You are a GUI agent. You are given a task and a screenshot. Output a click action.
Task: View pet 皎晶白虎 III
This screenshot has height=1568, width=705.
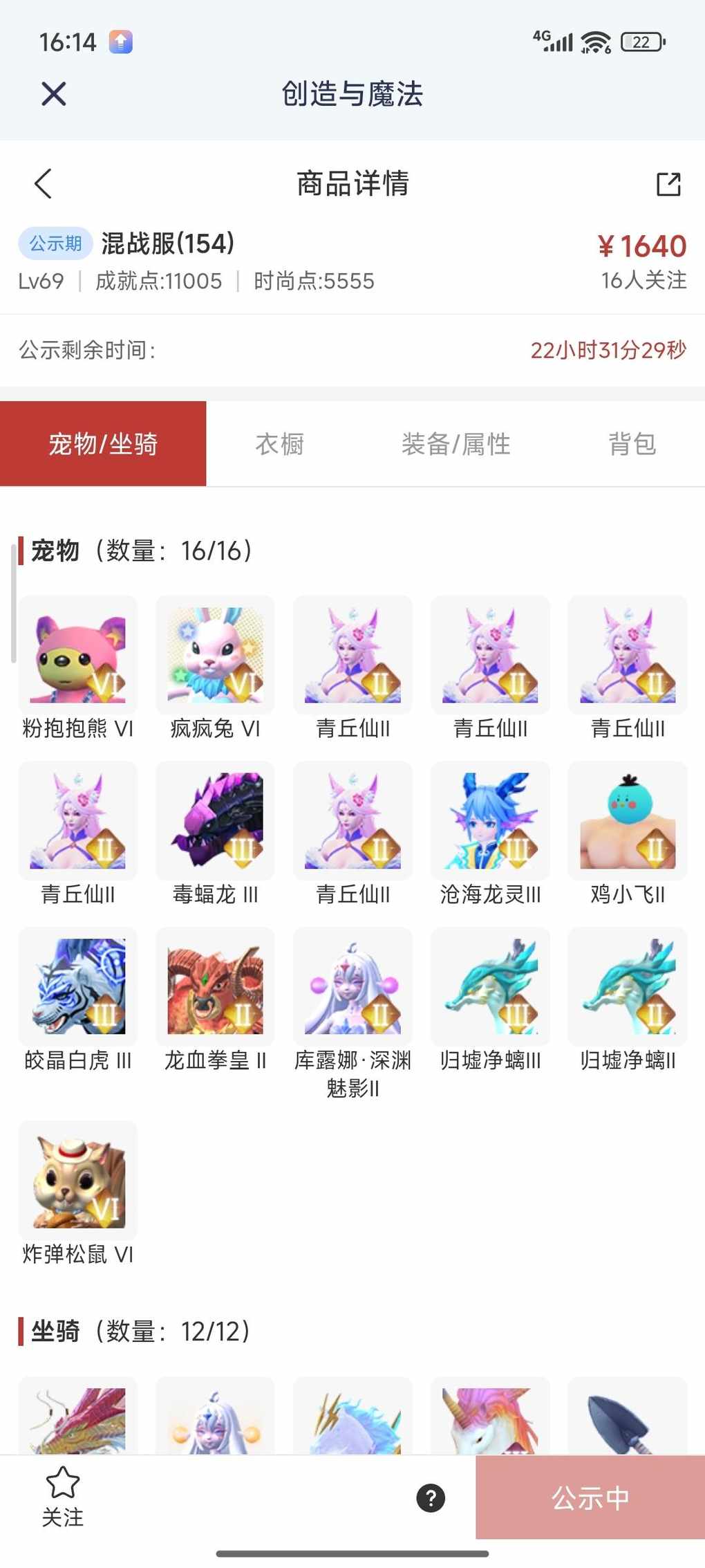tap(78, 986)
